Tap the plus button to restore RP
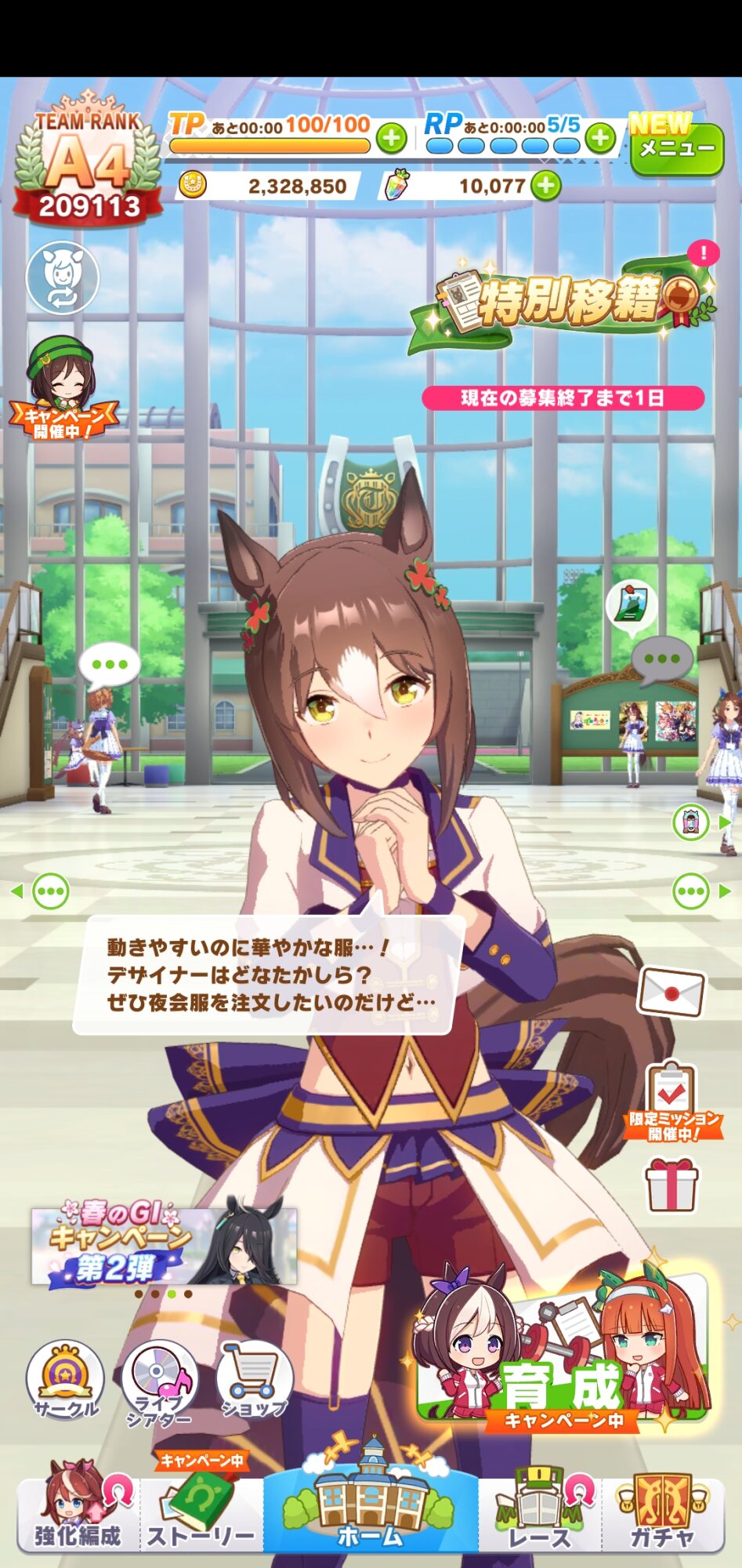The height and width of the screenshot is (1568, 742). click(600, 139)
